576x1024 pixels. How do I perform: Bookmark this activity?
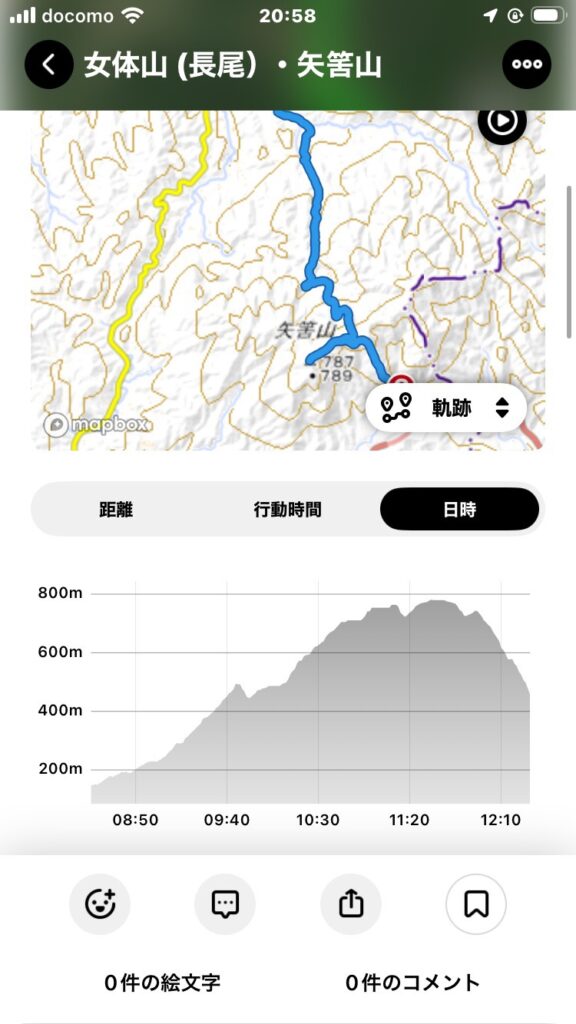[x=476, y=904]
